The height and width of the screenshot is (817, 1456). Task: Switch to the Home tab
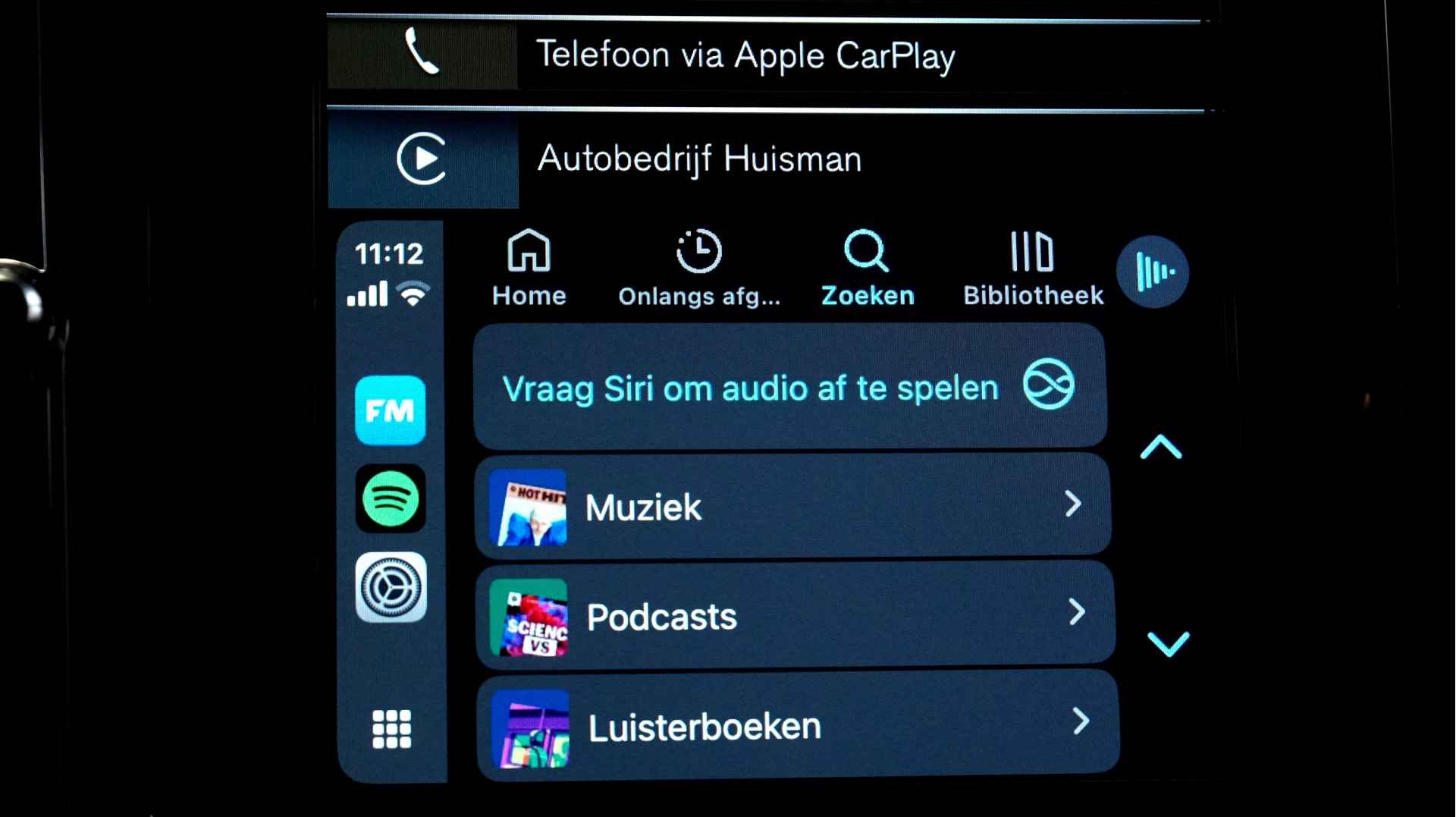point(529,268)
